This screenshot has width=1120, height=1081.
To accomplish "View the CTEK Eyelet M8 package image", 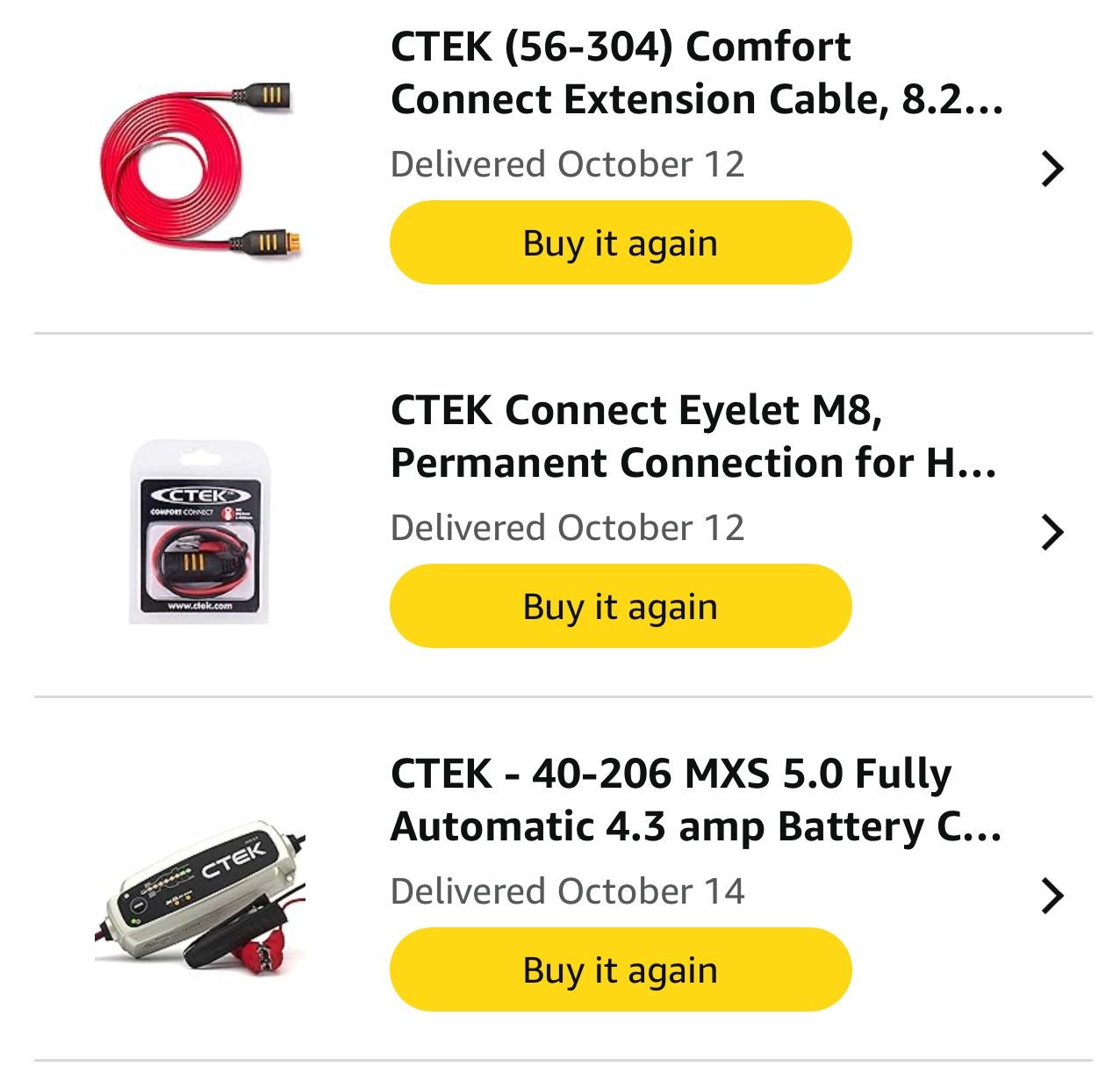I will click(x=200, y=532).
